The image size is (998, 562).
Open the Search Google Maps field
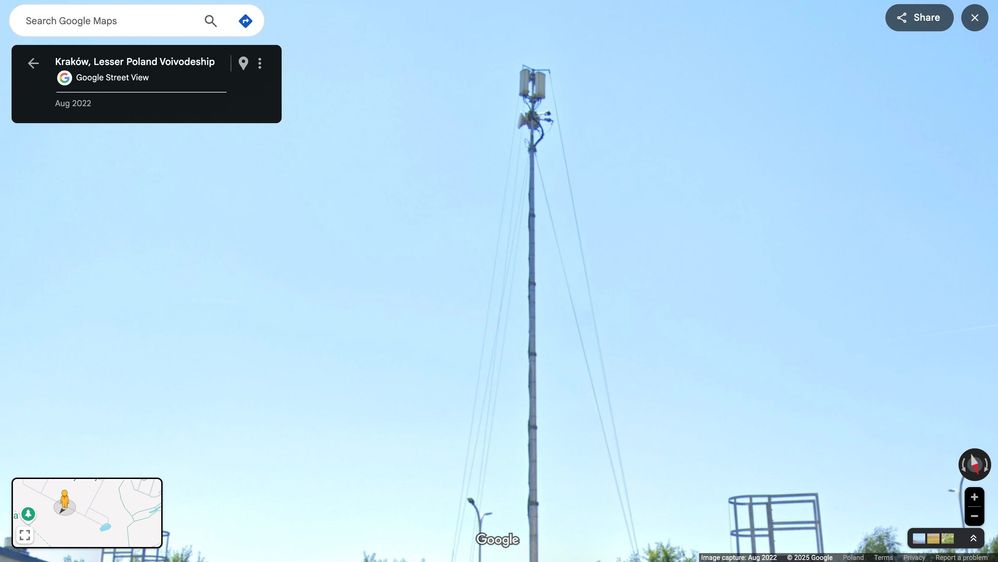pyautogui.click(x=110, y=21)
